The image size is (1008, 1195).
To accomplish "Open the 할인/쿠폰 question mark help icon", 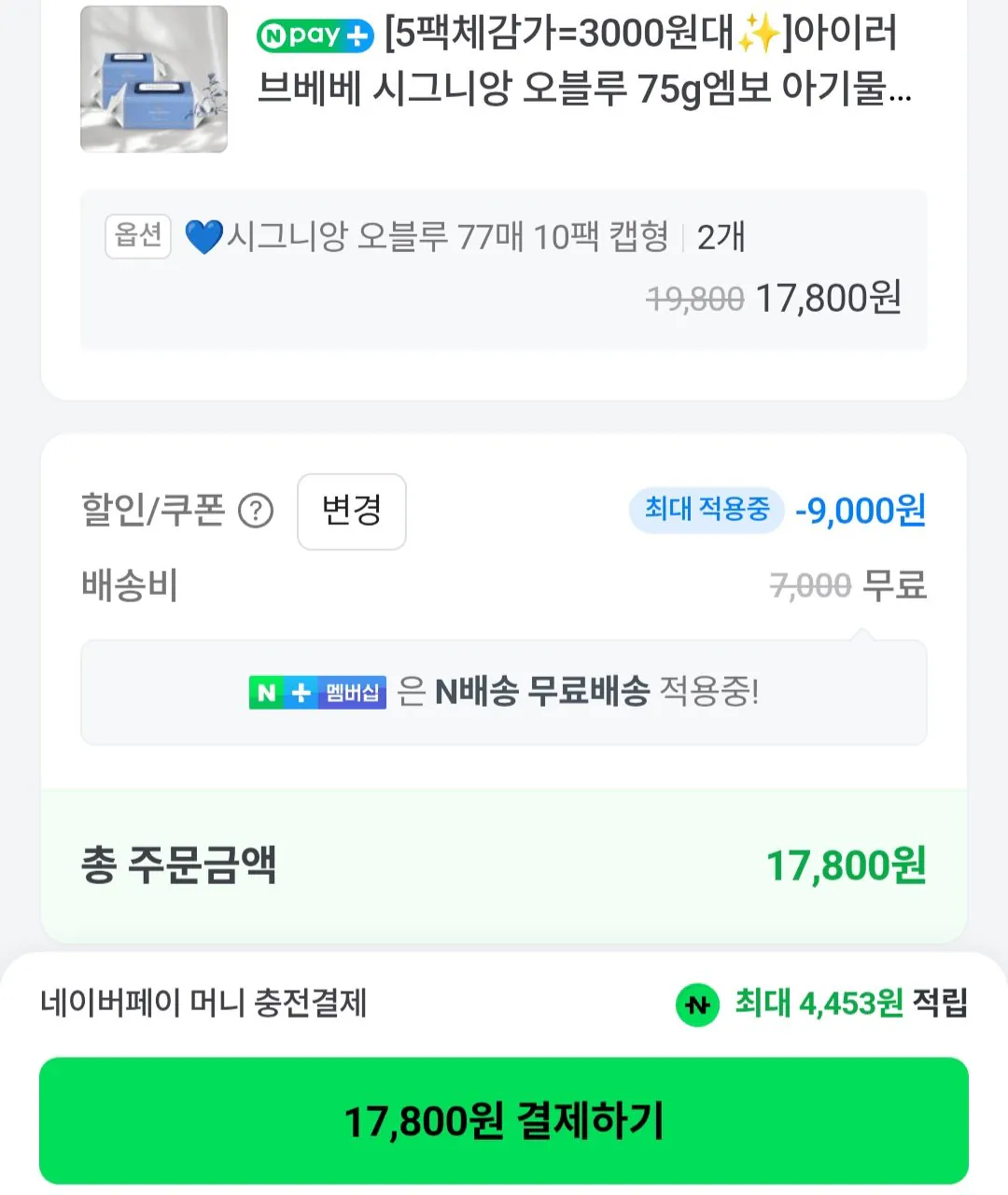I will click(x=254, y=511).
